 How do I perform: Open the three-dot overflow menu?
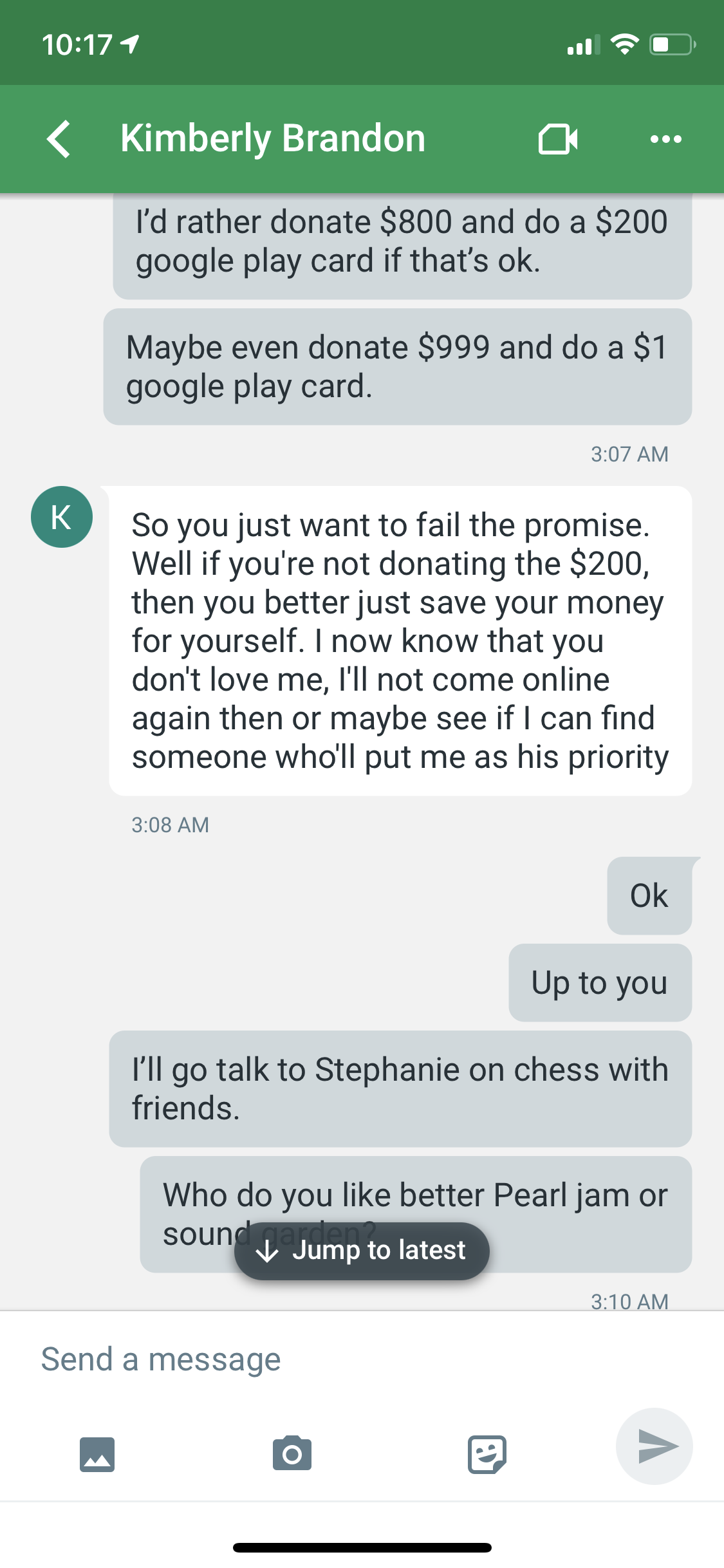tap(665, 138)
